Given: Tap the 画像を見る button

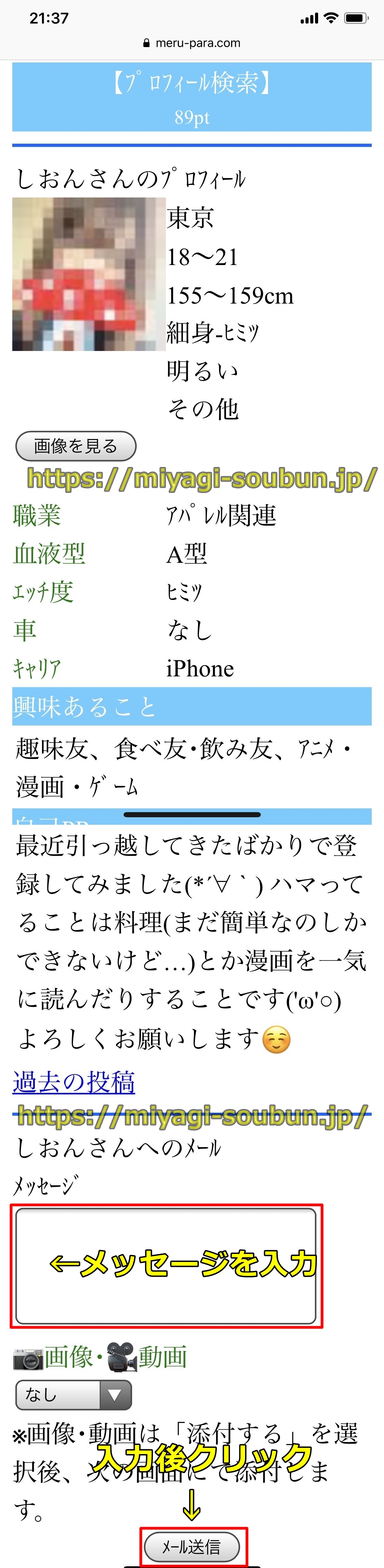Looking at the screenshot, I should click(75, 446).
